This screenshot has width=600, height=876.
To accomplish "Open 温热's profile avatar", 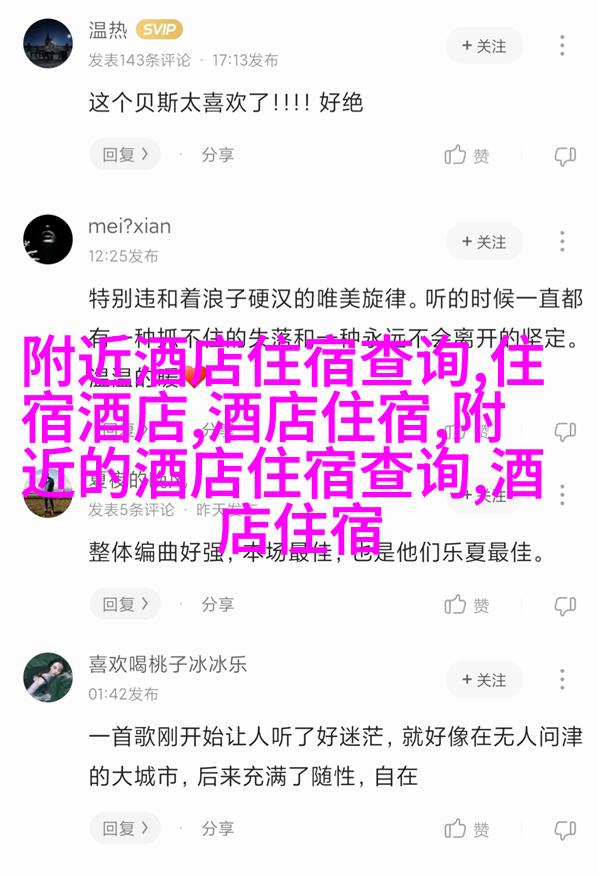I will 48,46.
